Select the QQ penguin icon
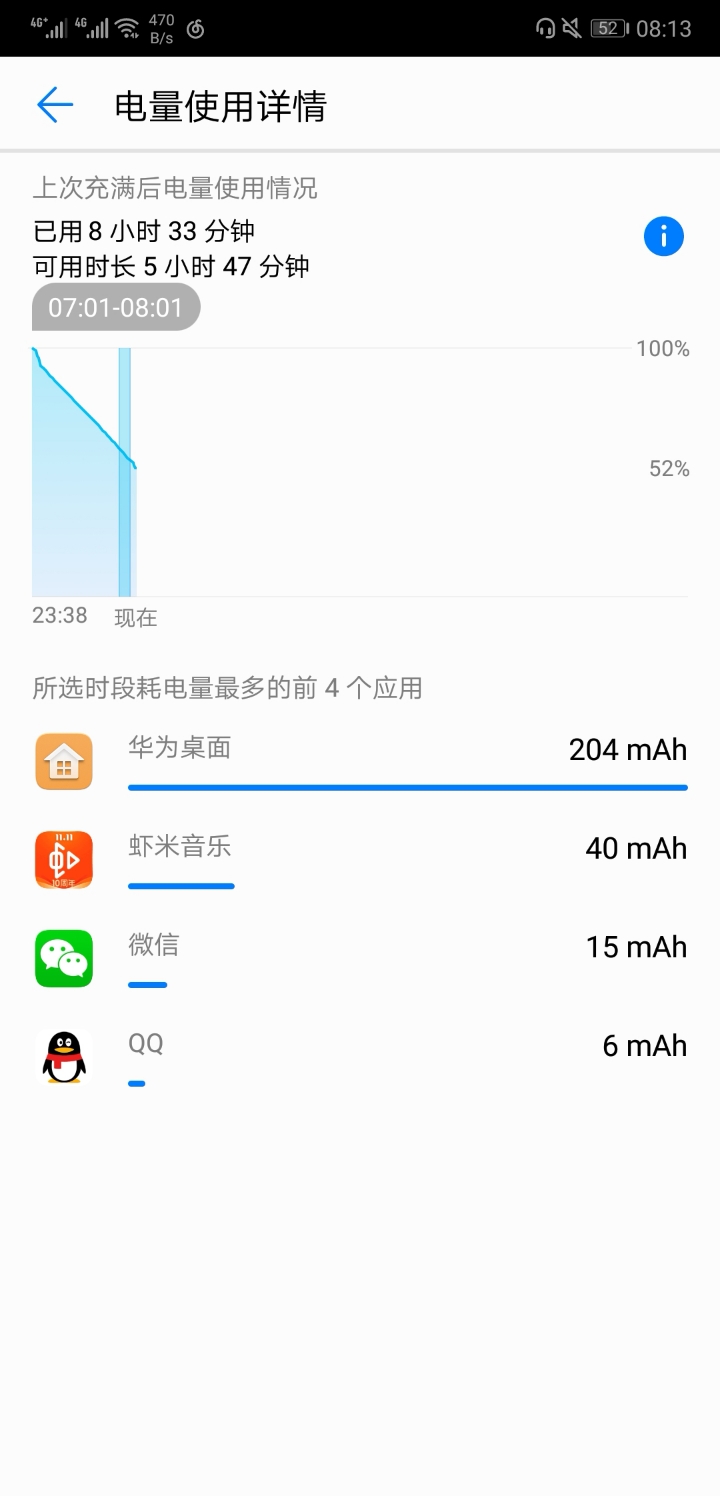 point(64,1056)
